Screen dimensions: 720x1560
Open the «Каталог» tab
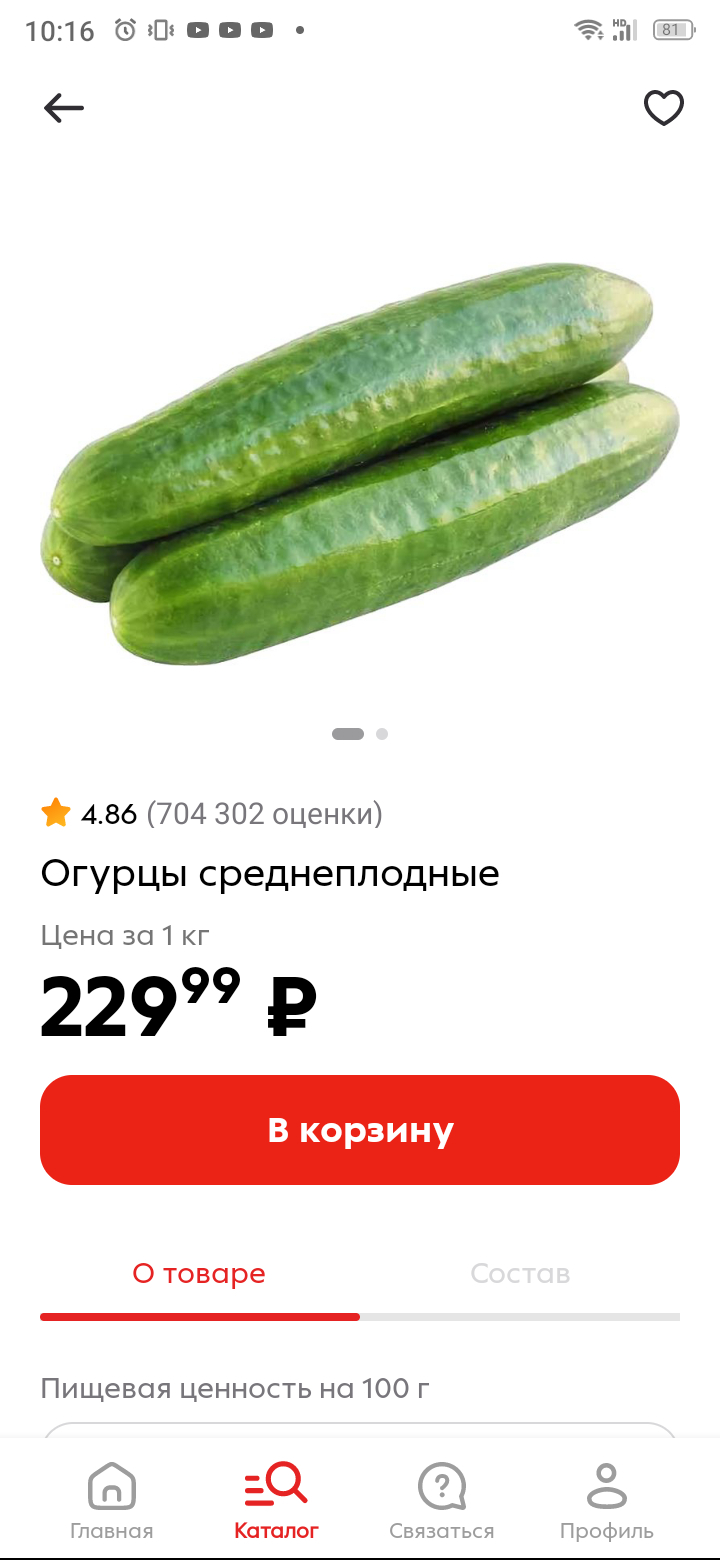pyautogui.click(x=276, y=1500)
